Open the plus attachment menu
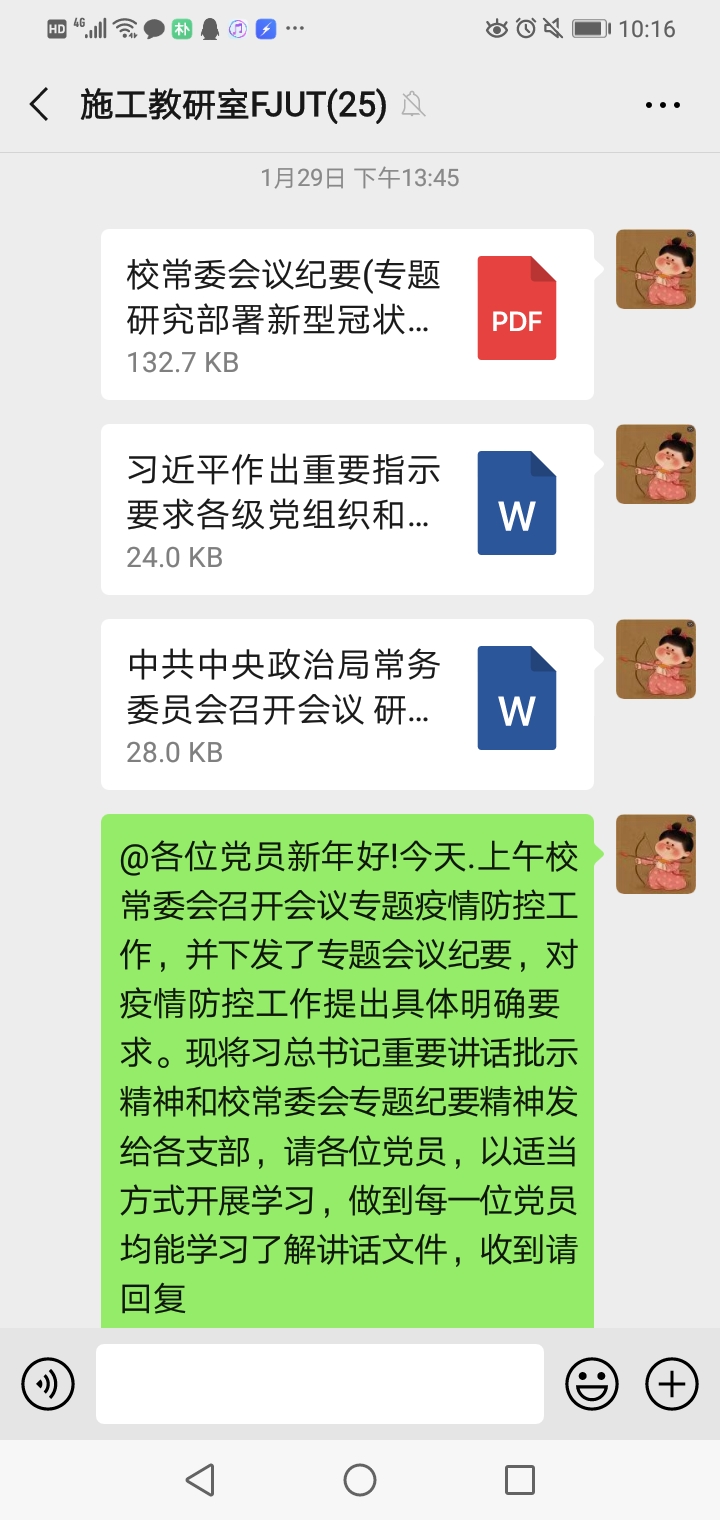The height and width of the screenshot is (1520, 720). (x=671, y=1385)
